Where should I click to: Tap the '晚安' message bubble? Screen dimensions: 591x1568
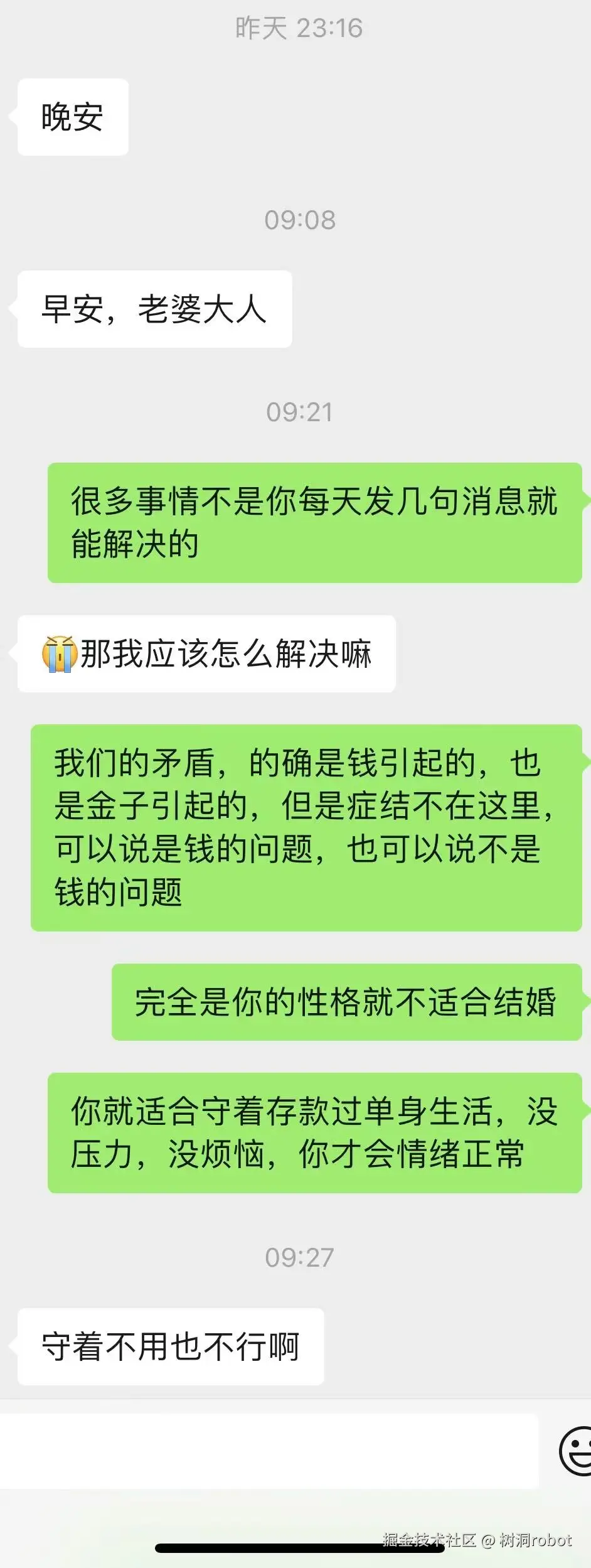(x=73, y=117)
